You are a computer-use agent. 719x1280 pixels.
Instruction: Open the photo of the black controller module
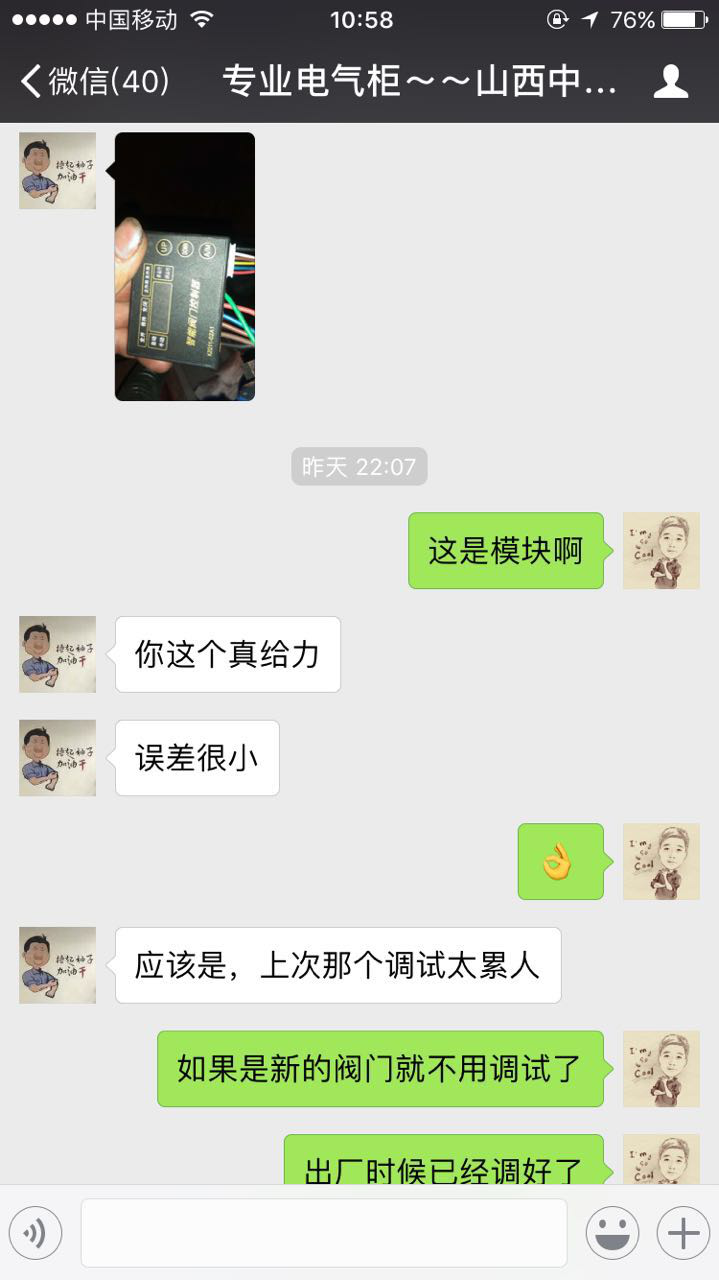point(185,266)
